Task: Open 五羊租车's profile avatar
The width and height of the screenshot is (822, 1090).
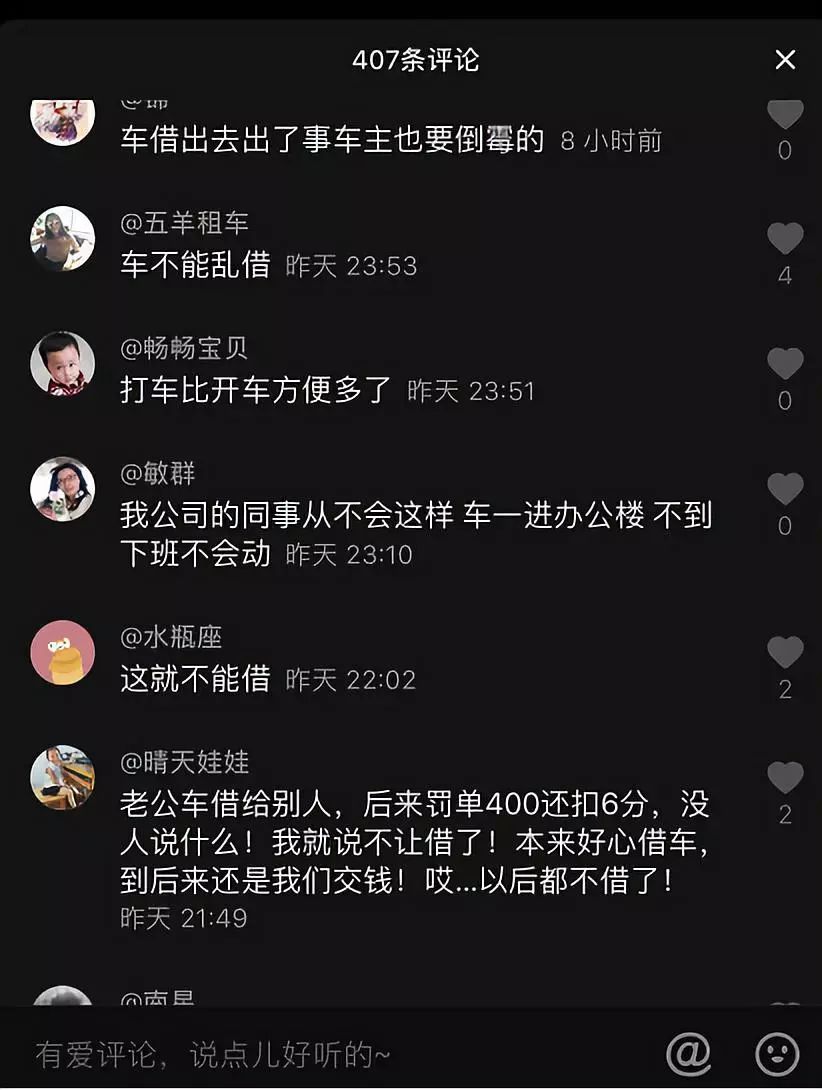Action: [62, 238]
